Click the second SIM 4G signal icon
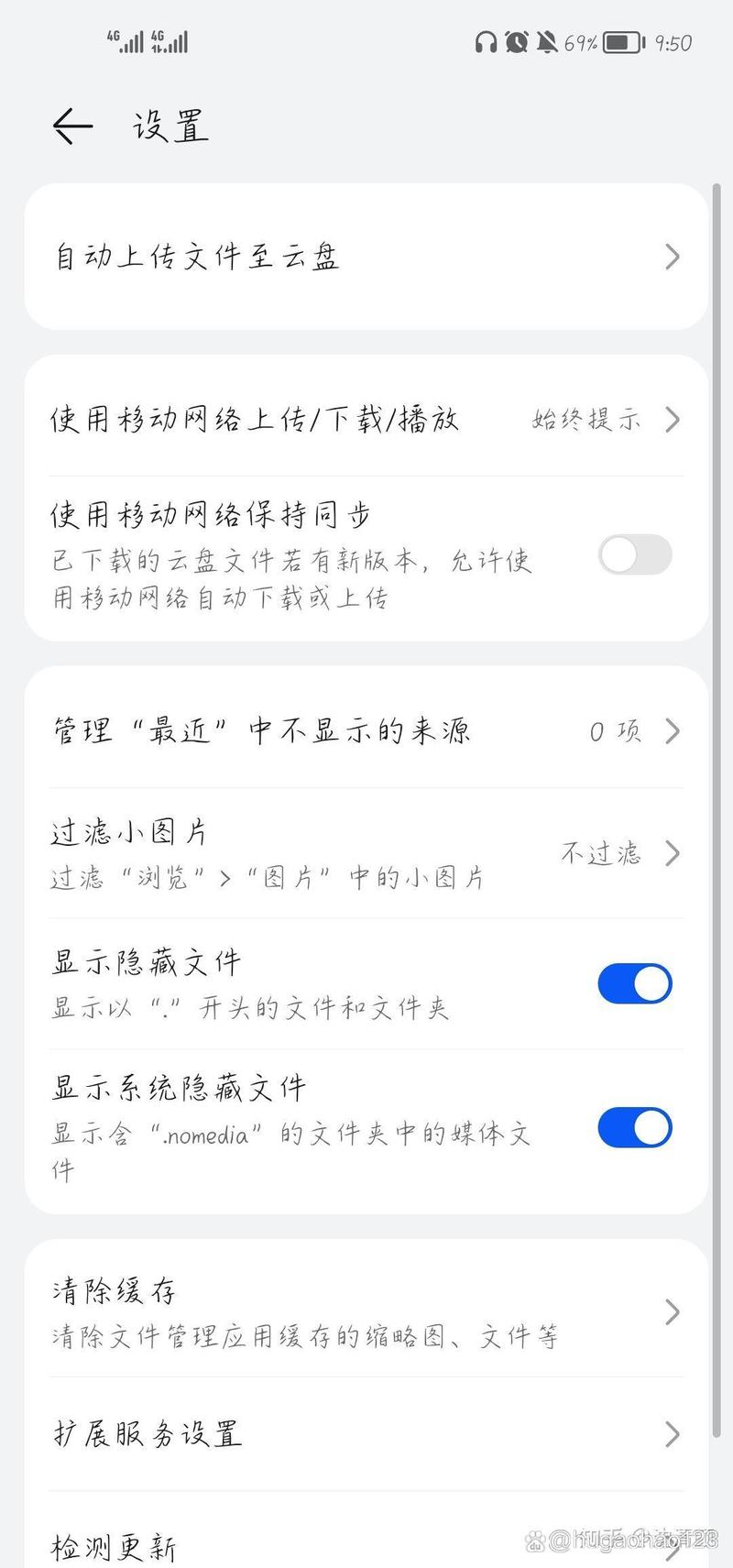The image size is (733, 1568). (170, 41)
